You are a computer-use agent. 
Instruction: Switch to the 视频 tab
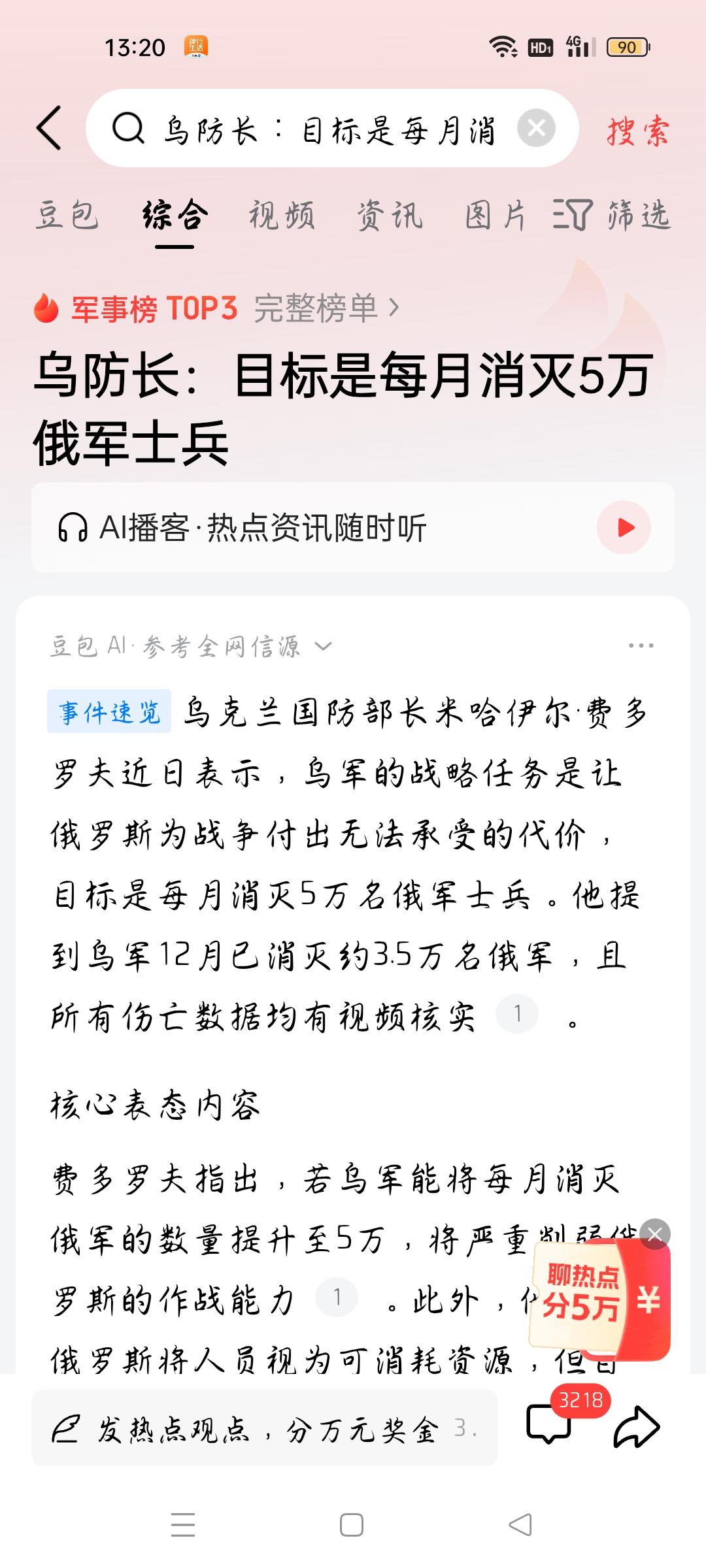(x=282, y=216)
